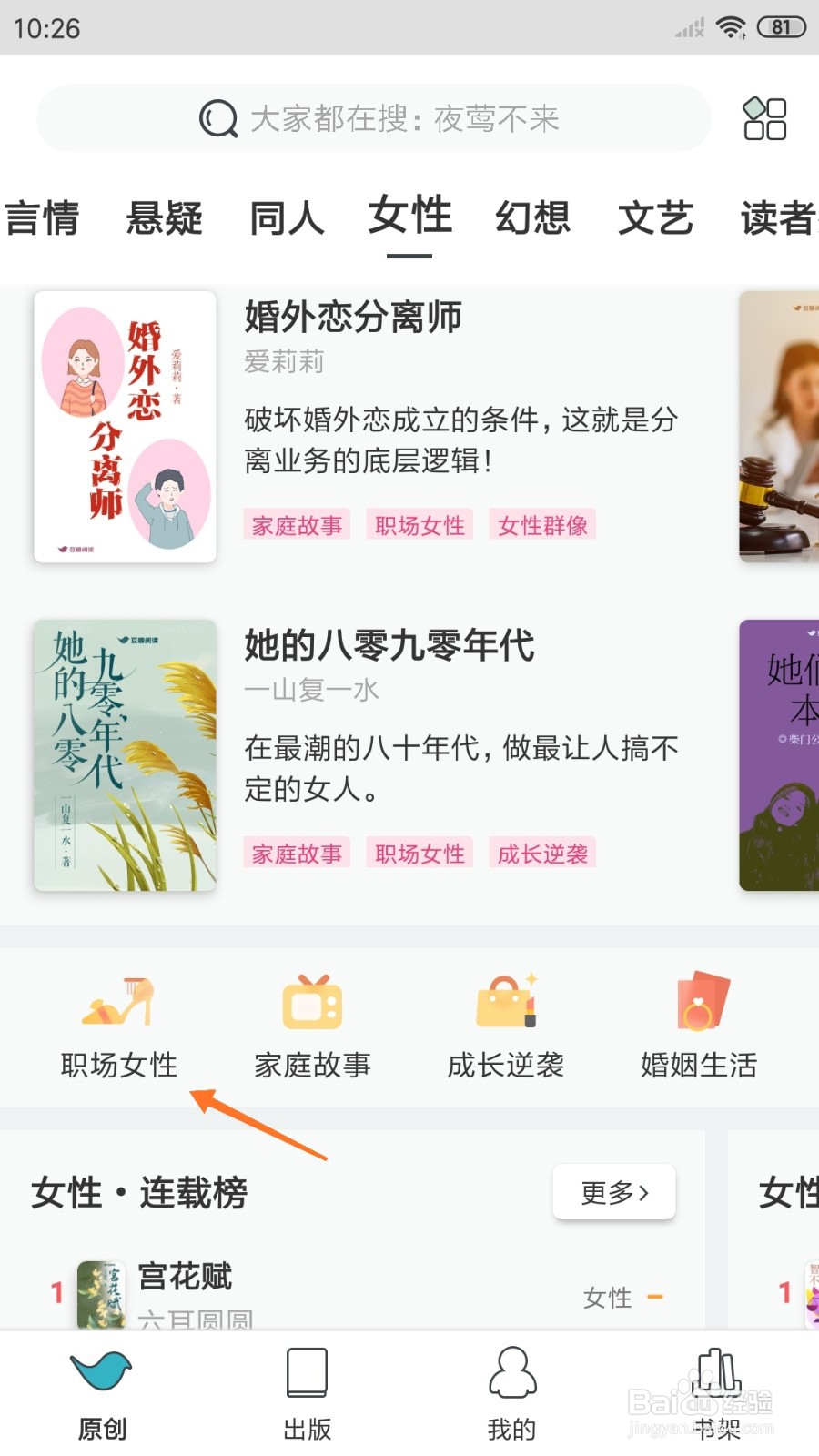Select the 原创 bird icon in bottom navigation
Screen dimensions: 819x1456
coord(100,1378)
